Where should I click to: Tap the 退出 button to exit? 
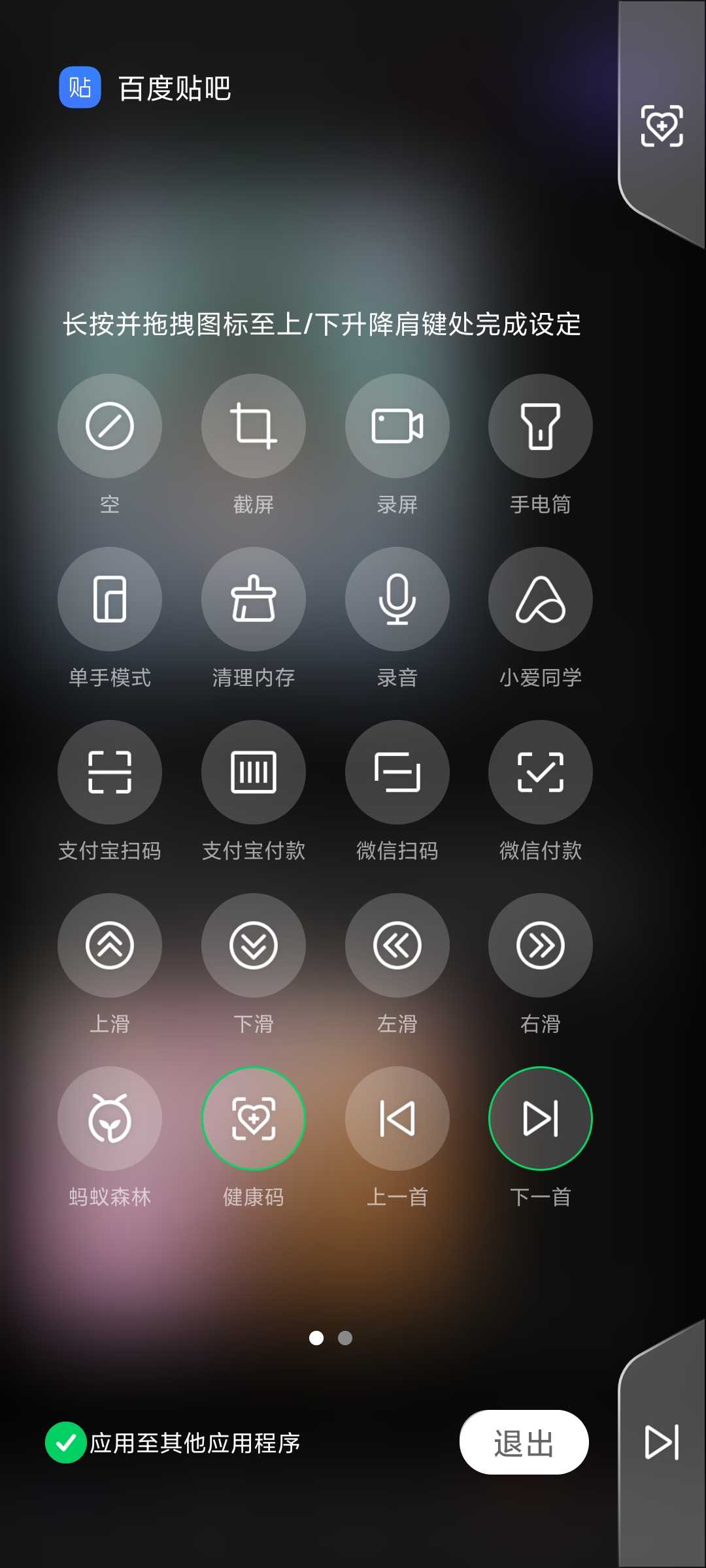point(524,1443)
